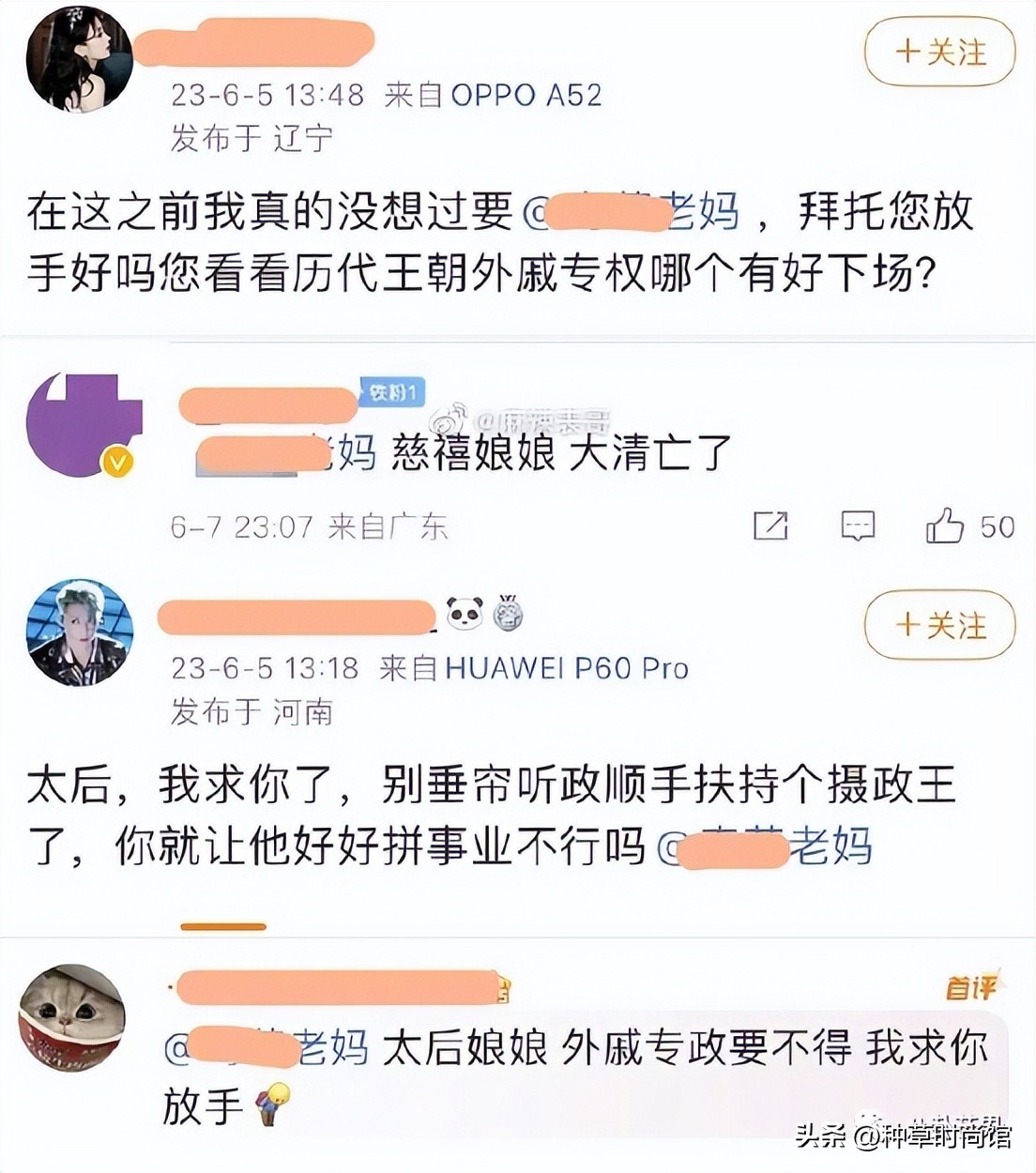
Task: Like the comment showing 50 likes
Action: tap(948, 527)
